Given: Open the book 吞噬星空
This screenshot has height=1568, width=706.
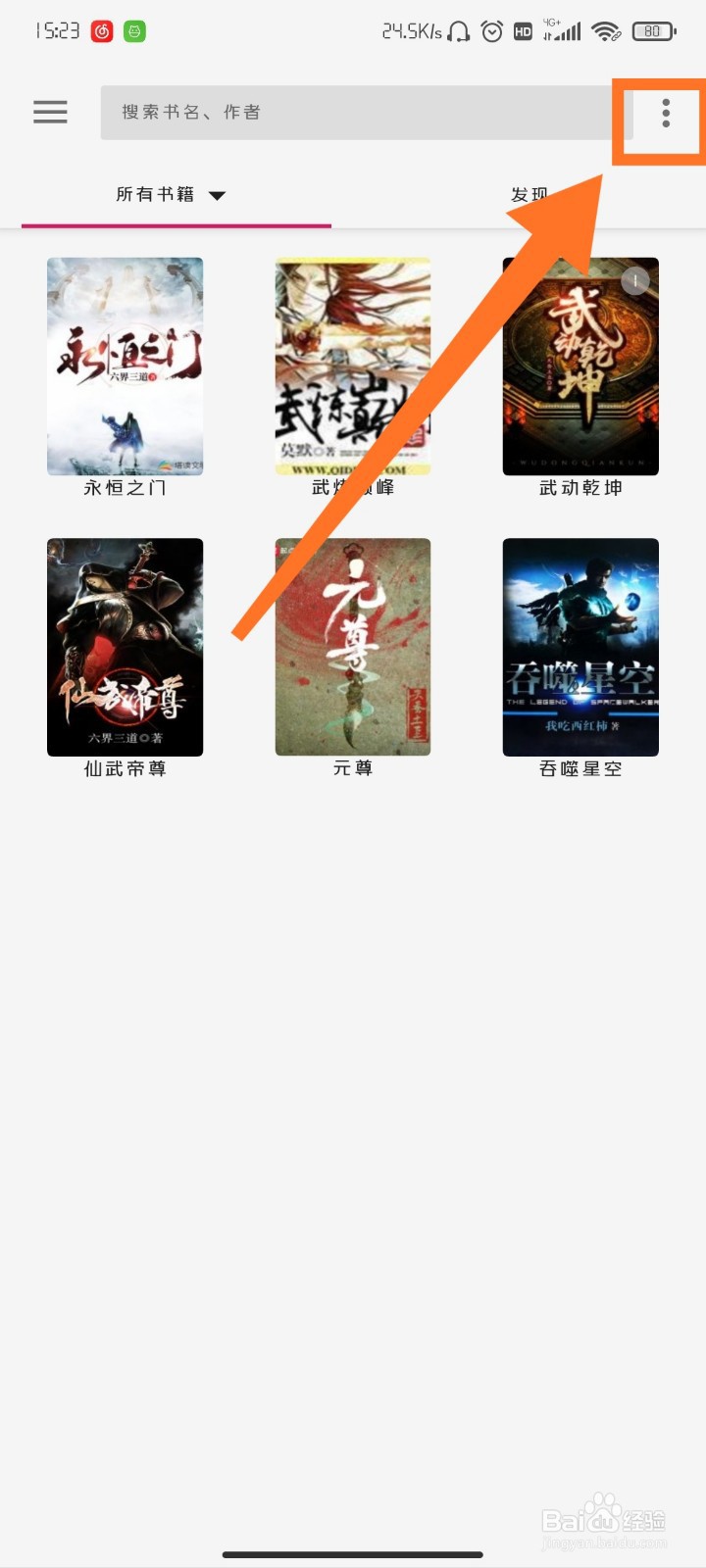Looking at the screenshot, I should pos(580,659).
